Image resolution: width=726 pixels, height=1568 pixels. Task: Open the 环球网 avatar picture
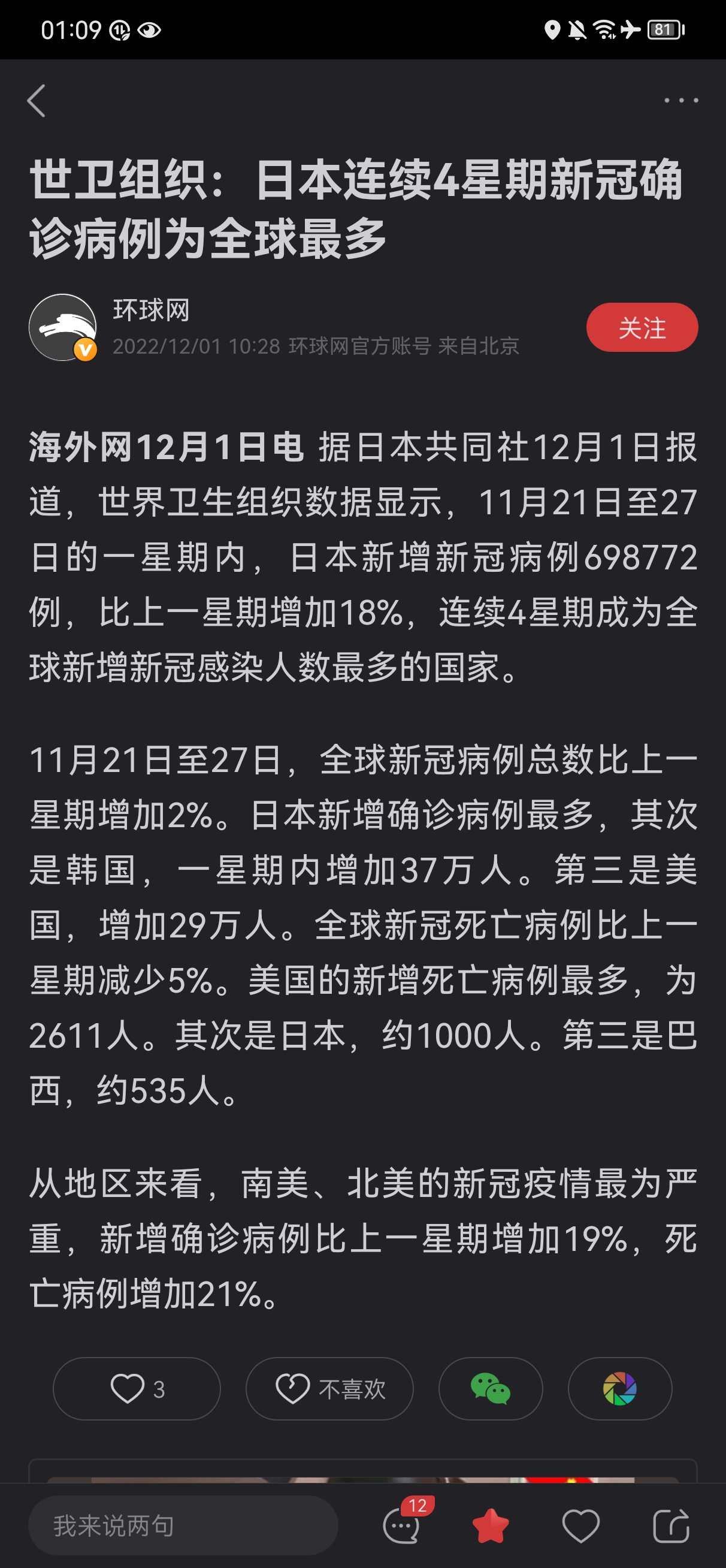63,327
